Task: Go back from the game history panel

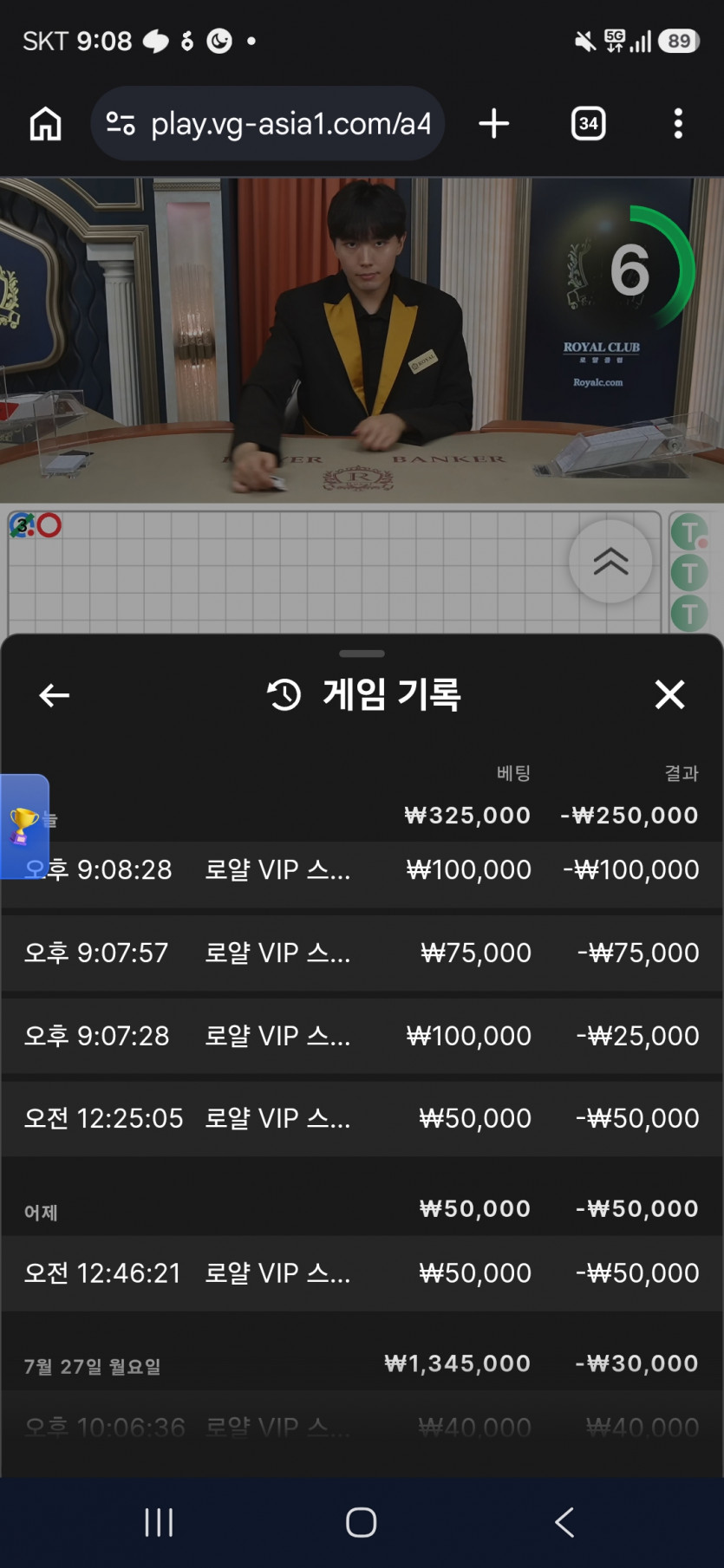Action: point(54,695)
